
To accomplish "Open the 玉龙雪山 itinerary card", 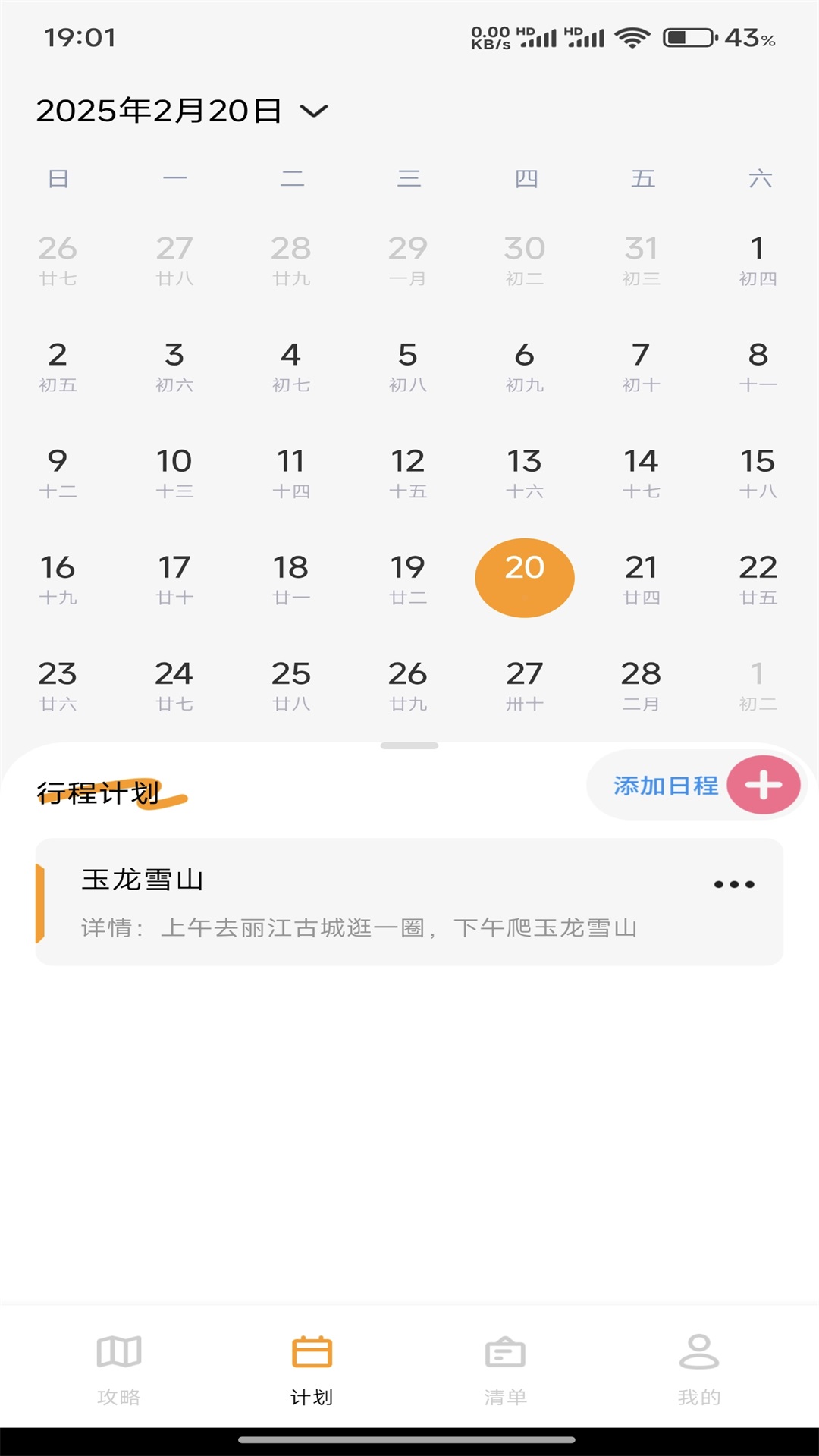I will point(408,899).
